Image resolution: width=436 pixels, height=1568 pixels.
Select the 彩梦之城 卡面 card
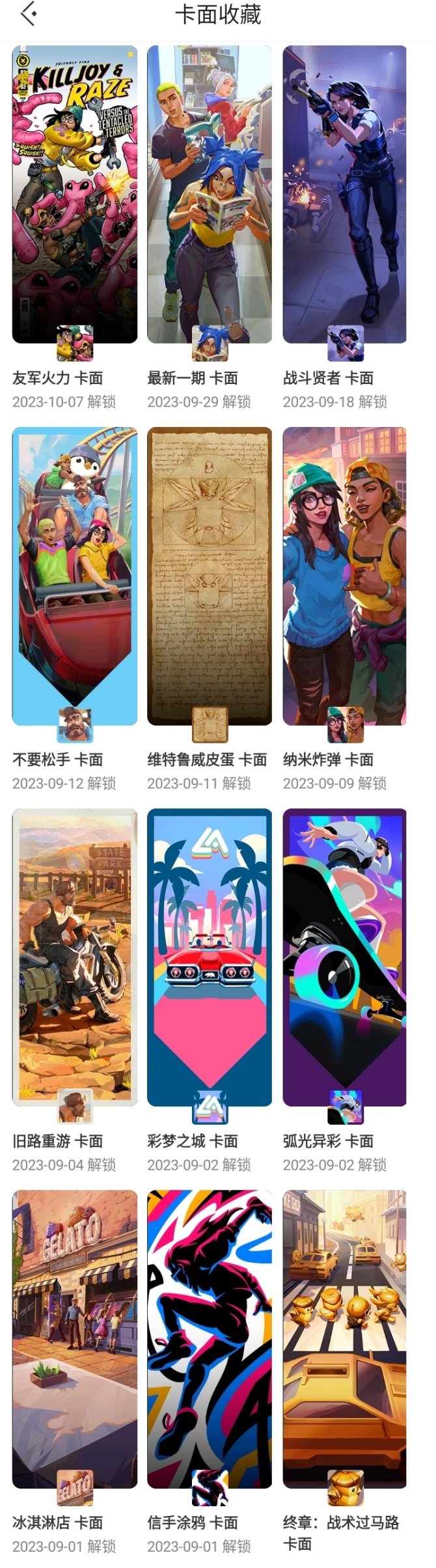[210, 957]
